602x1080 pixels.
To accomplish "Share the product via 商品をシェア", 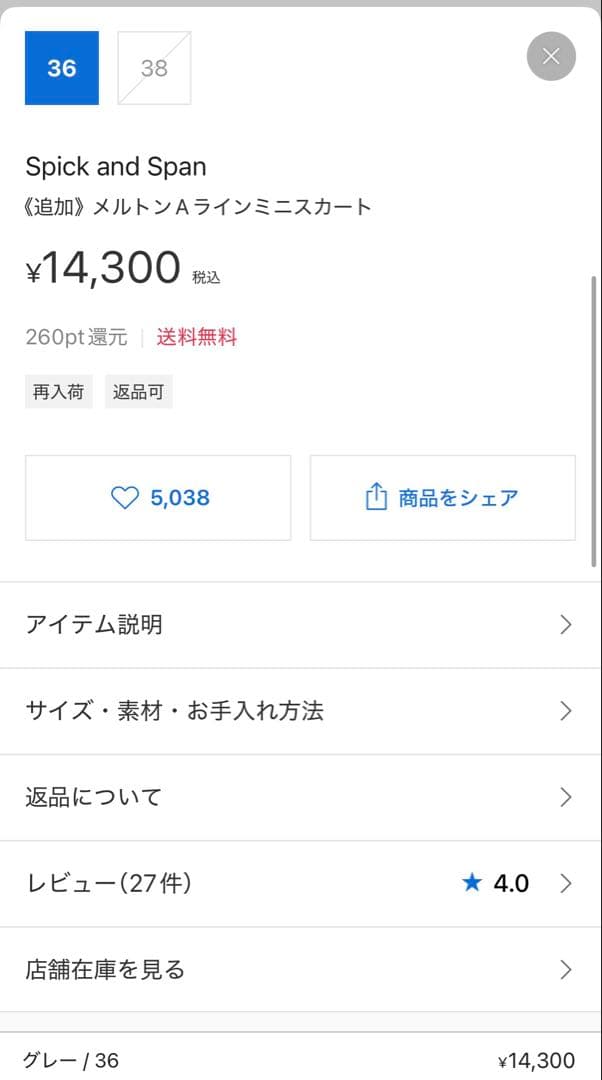I will pyautogui.click(x=443, y=498).
